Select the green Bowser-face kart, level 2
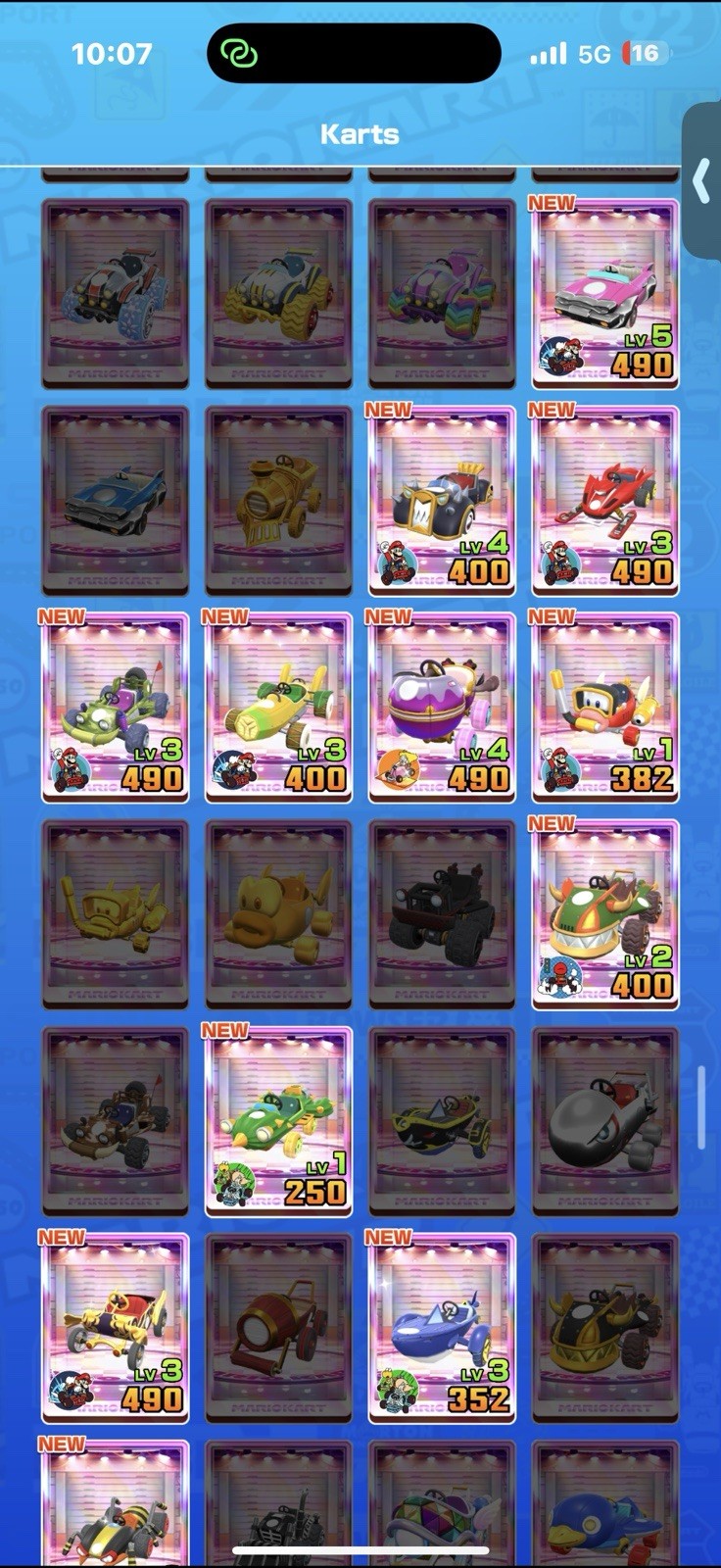721x1568 pixels. 605,914
